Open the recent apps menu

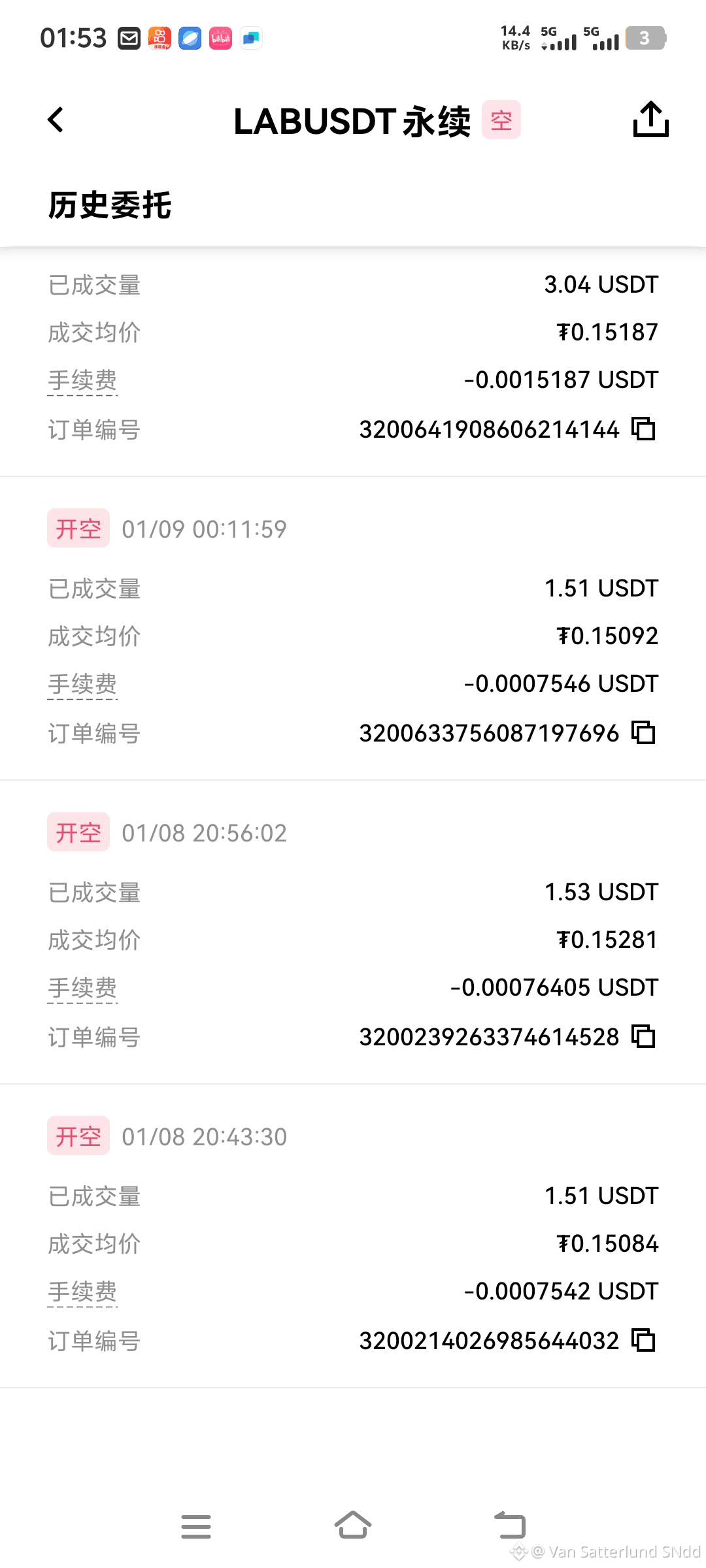pos(196,1526)
